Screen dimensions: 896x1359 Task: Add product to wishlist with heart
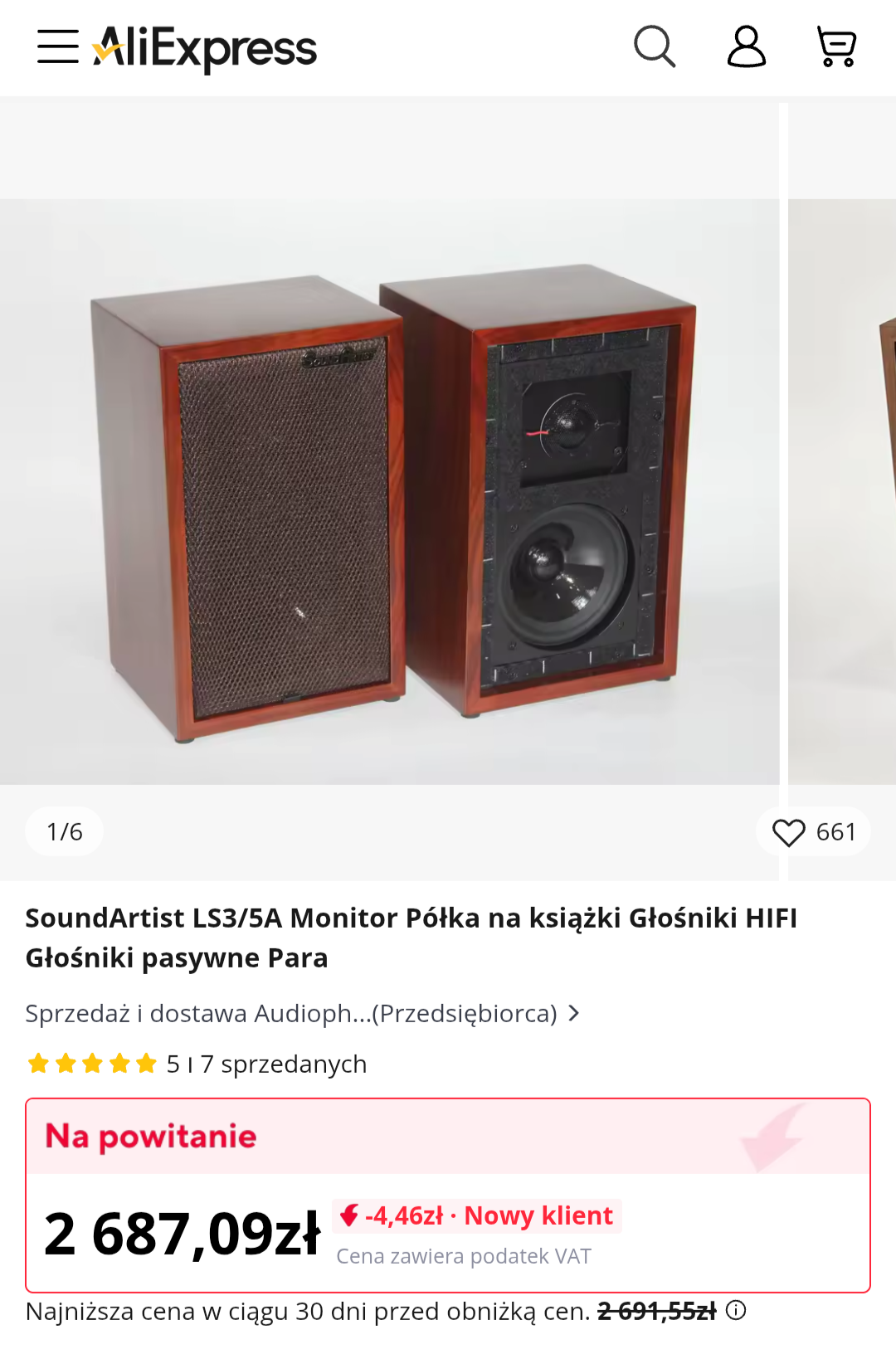point(789,832)
